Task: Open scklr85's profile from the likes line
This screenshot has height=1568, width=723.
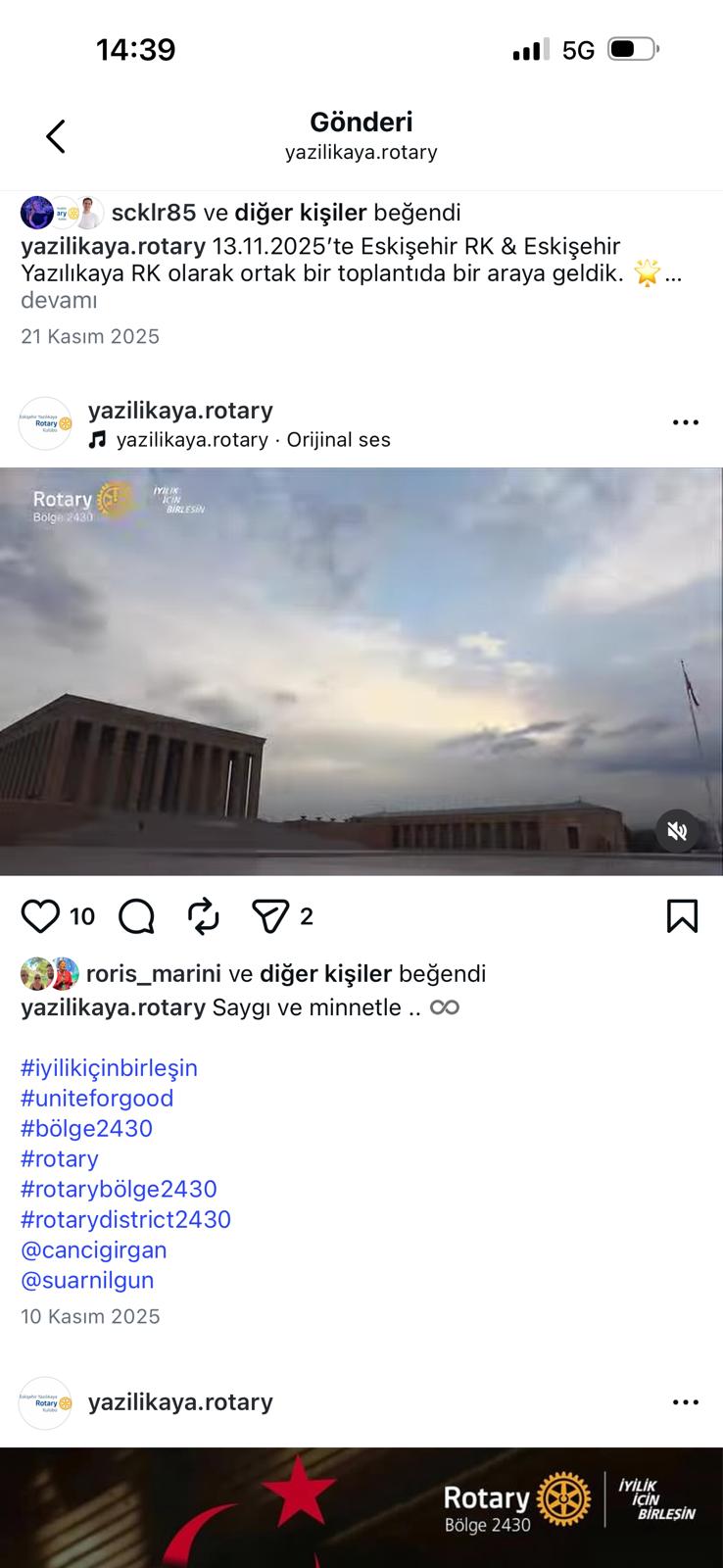Action: [x=154, y=213]
